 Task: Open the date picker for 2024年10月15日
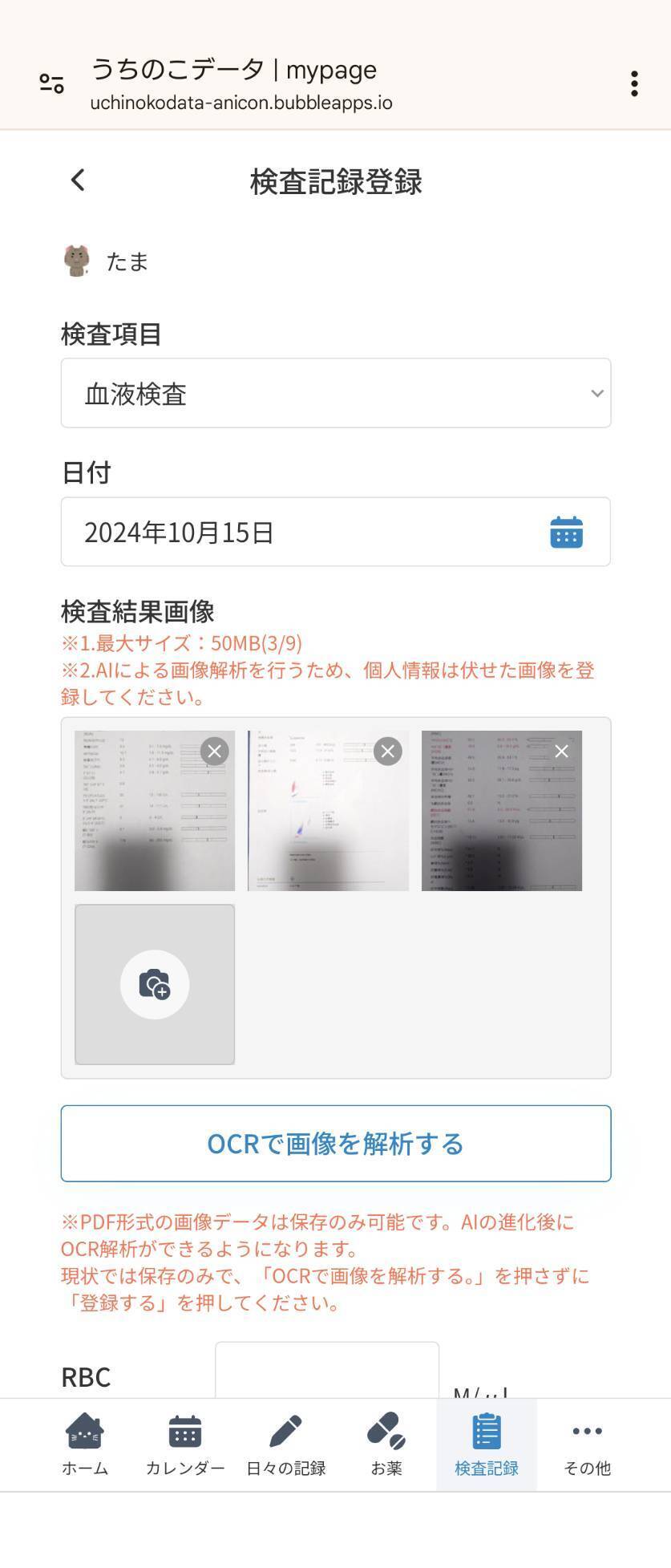click(566, 533)
